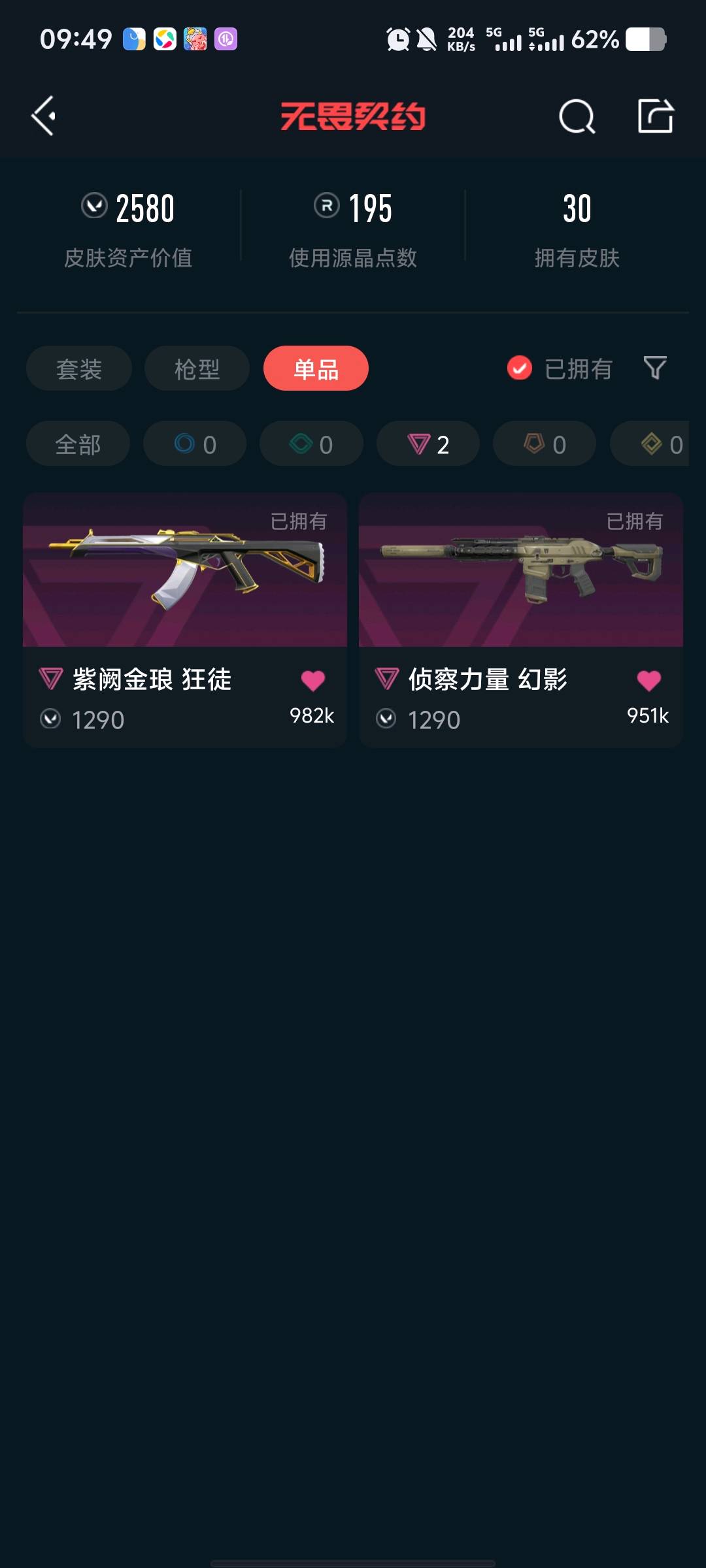Open the search magnifier icon
The image size is (706, 1568).
pos(577,117)
